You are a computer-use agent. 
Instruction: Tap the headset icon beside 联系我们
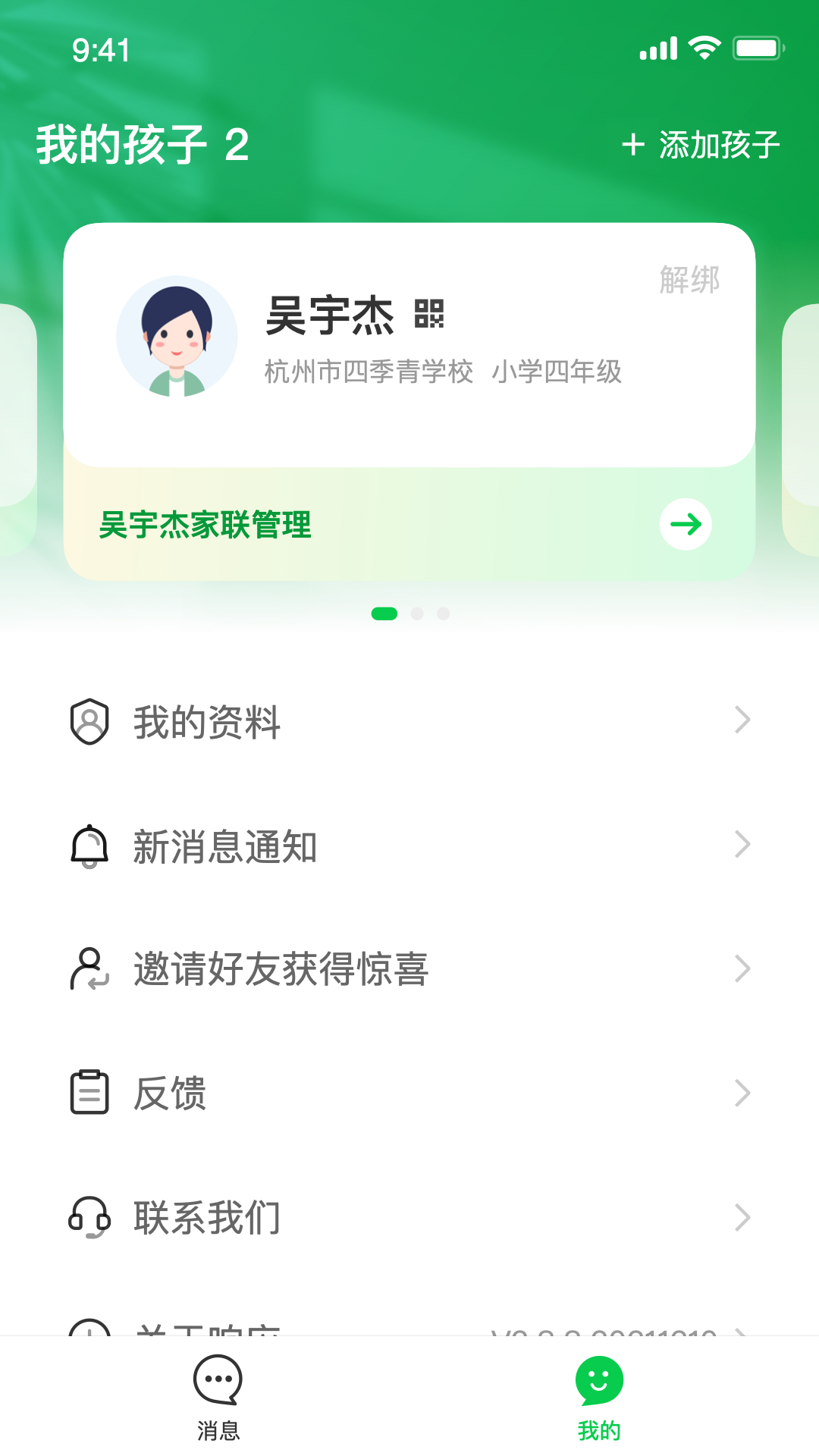(x=89, y=1216)
